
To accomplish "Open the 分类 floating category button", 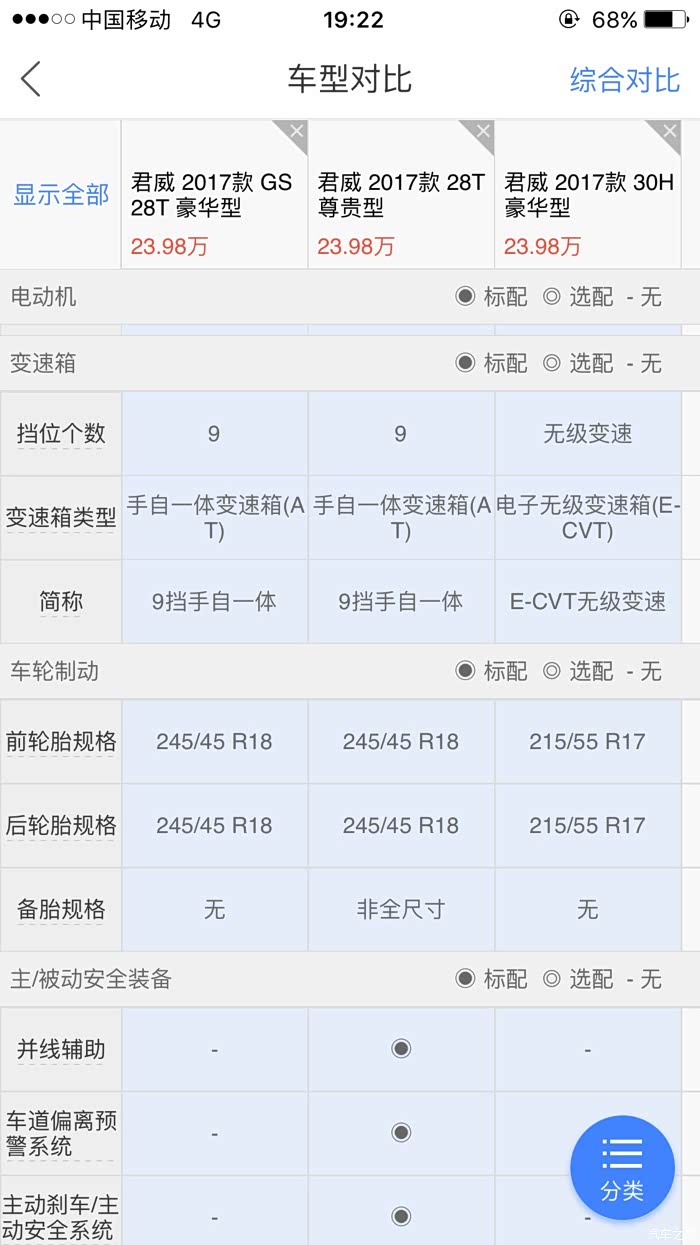I will (x=622, y=1167).
